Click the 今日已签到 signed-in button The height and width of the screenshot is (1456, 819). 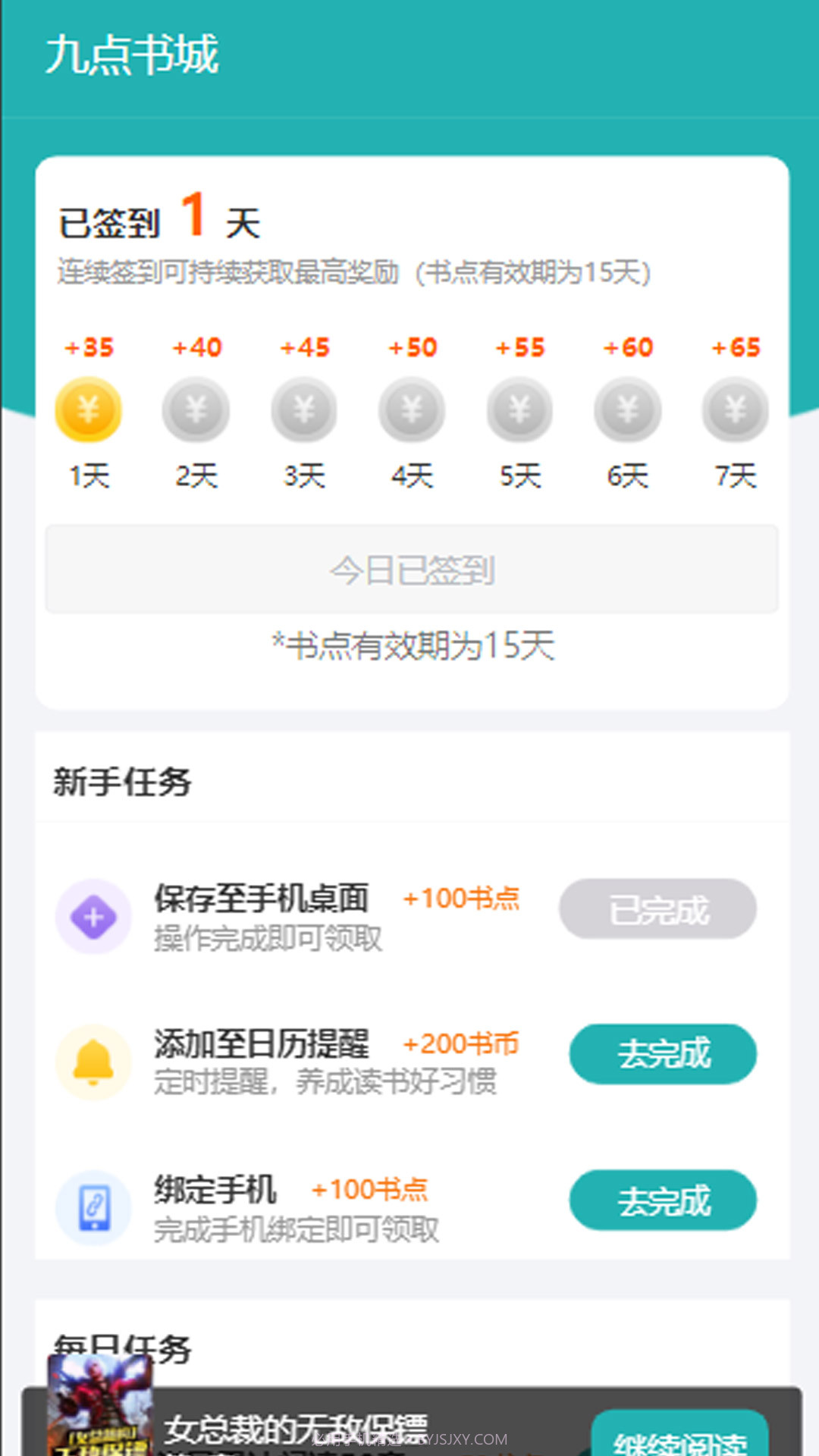click(x=409, y=570)
